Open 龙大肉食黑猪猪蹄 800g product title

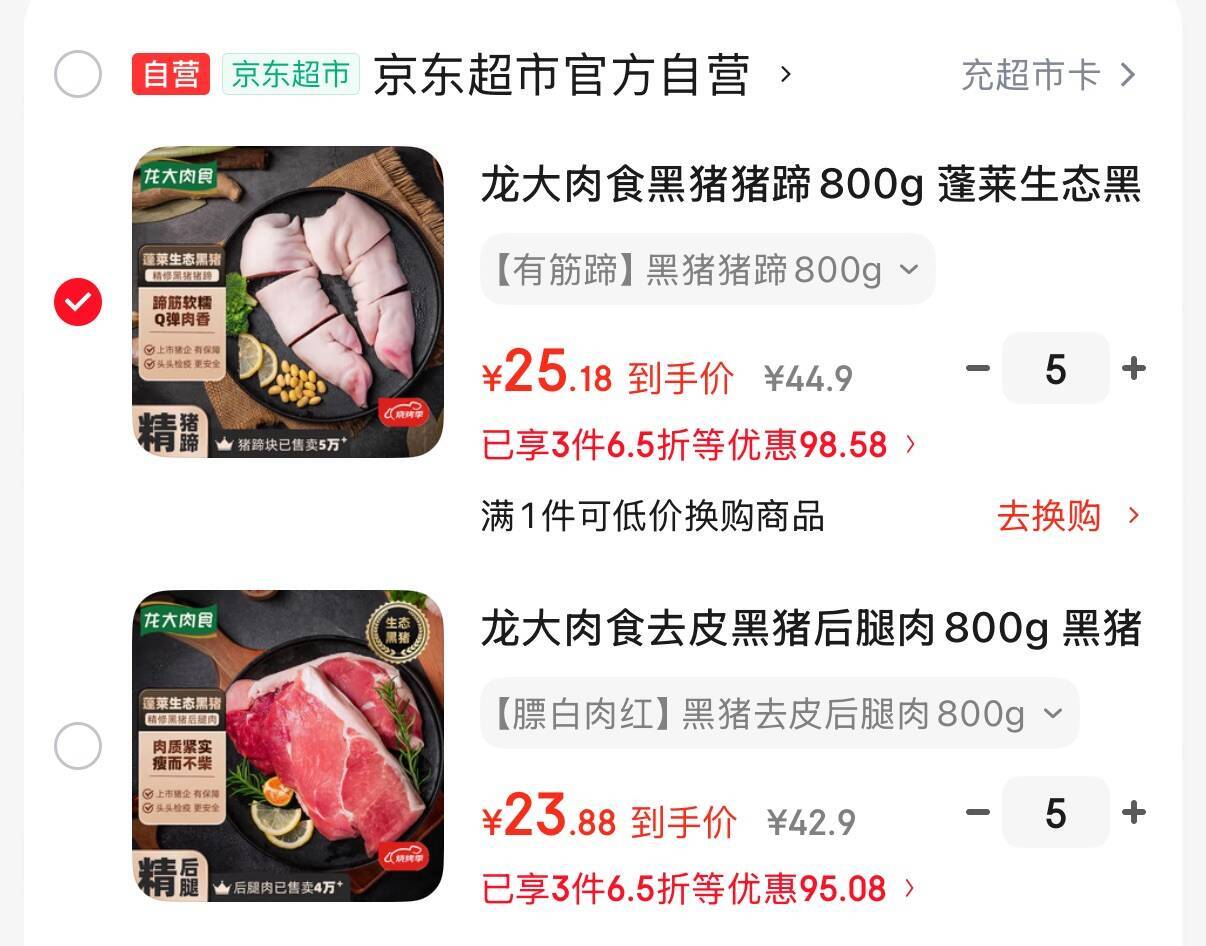pos(810,186)
